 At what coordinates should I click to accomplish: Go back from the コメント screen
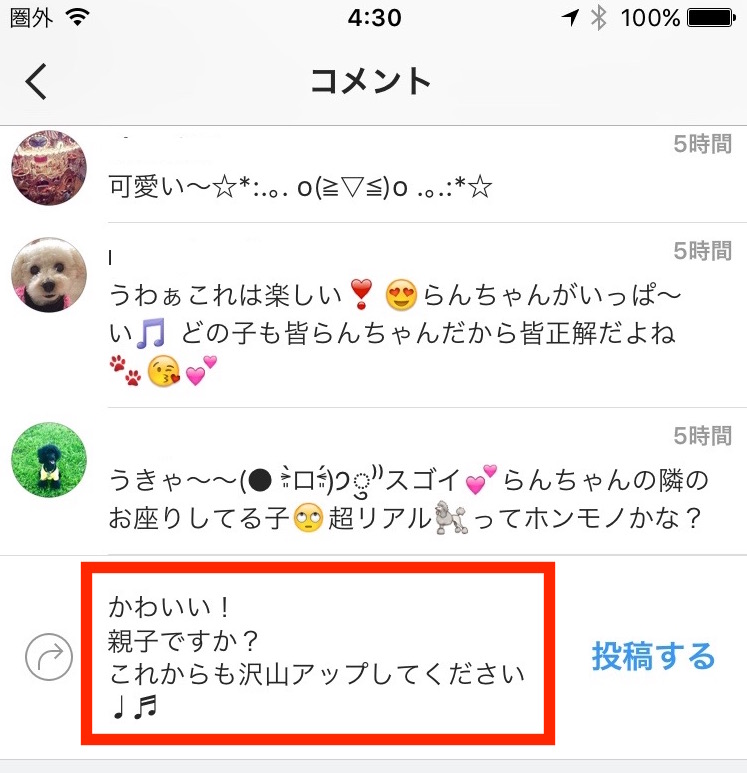click(x=37, y=80)
